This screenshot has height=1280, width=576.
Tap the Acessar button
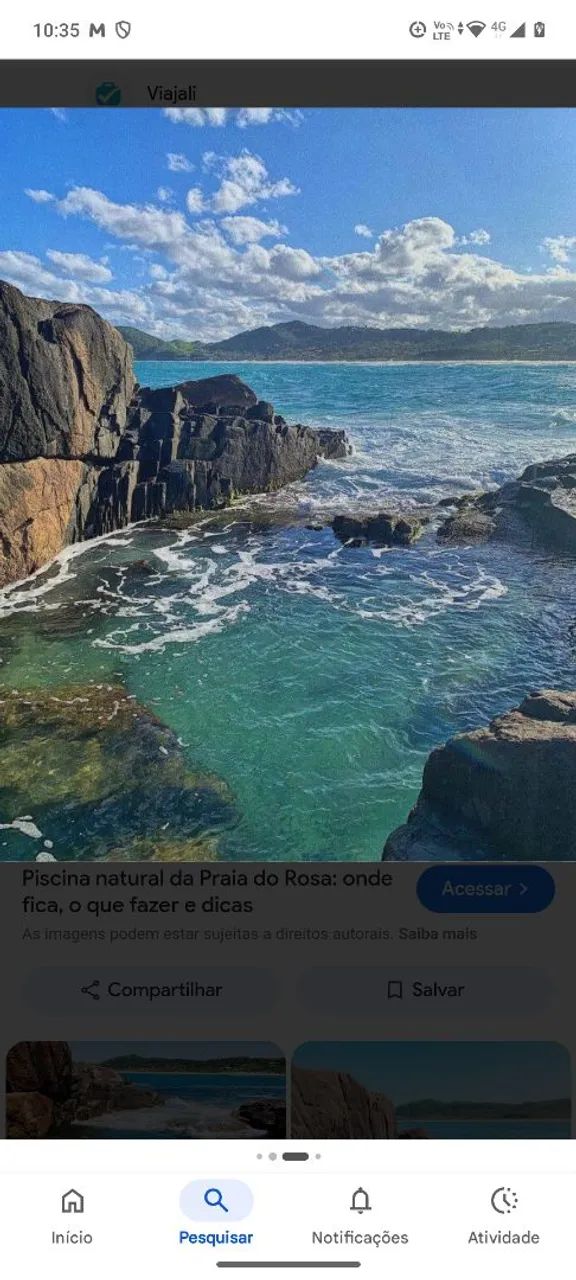point(485,889)
